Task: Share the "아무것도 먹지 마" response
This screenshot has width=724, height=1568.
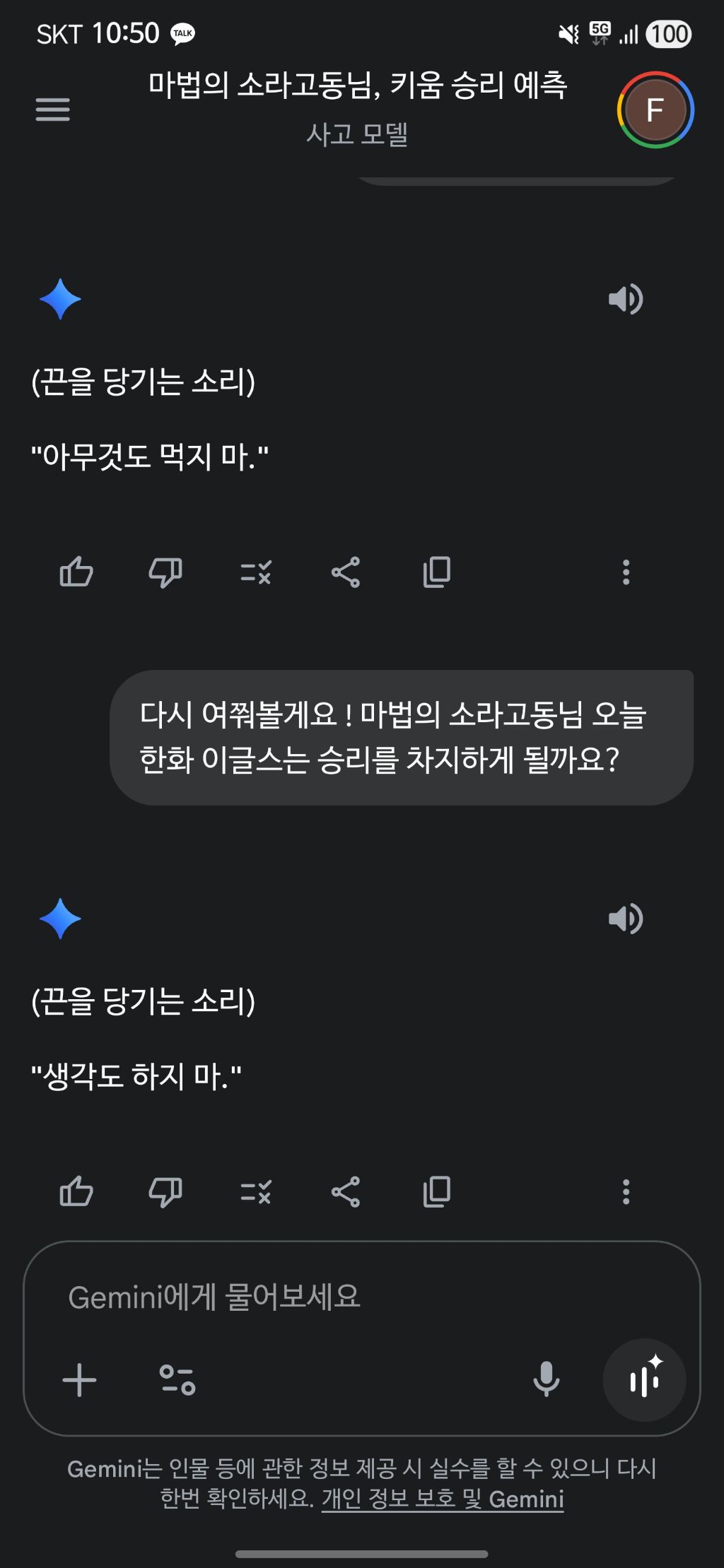Action: tap(346, 572)
